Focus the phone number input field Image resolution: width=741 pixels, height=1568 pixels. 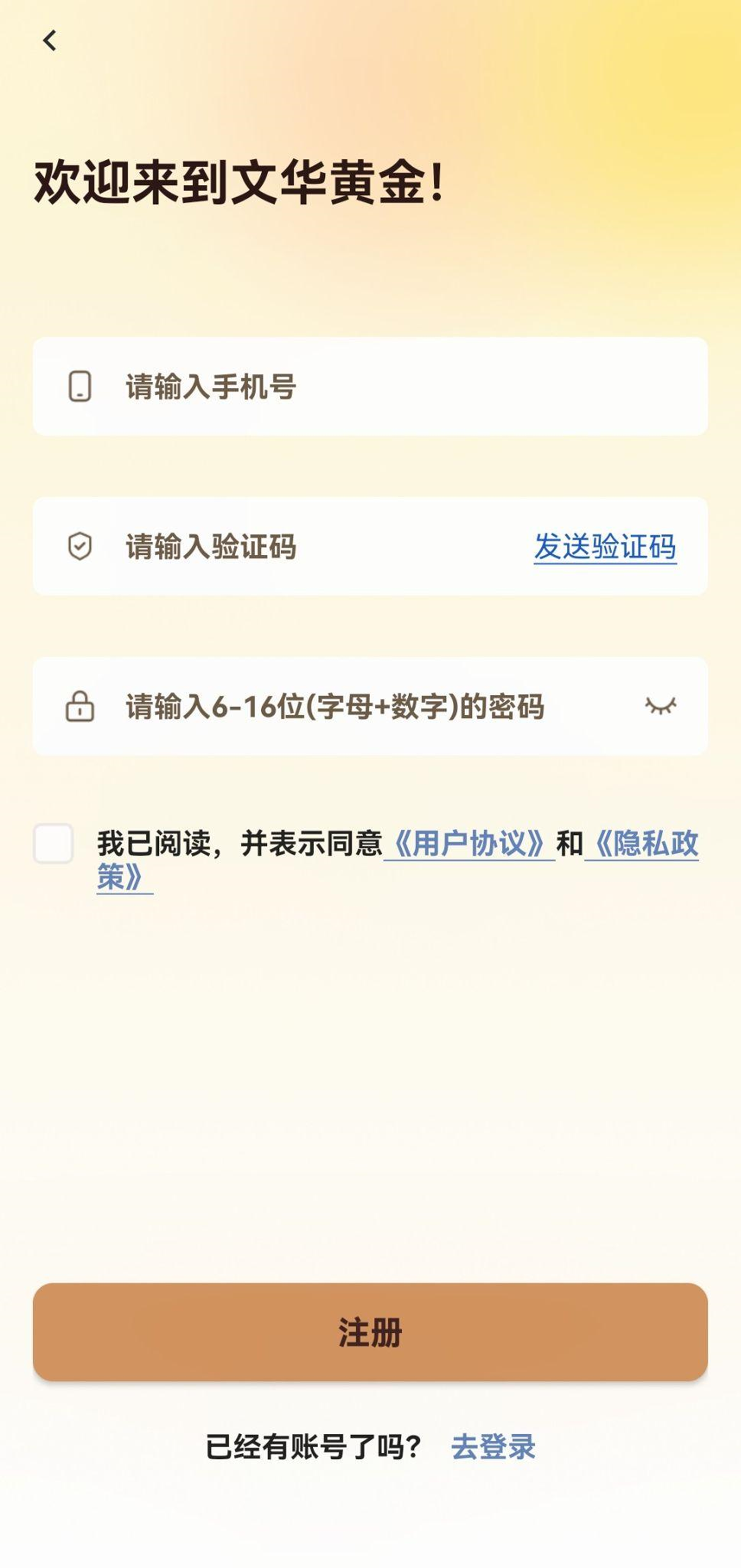(x=390, y=387)
